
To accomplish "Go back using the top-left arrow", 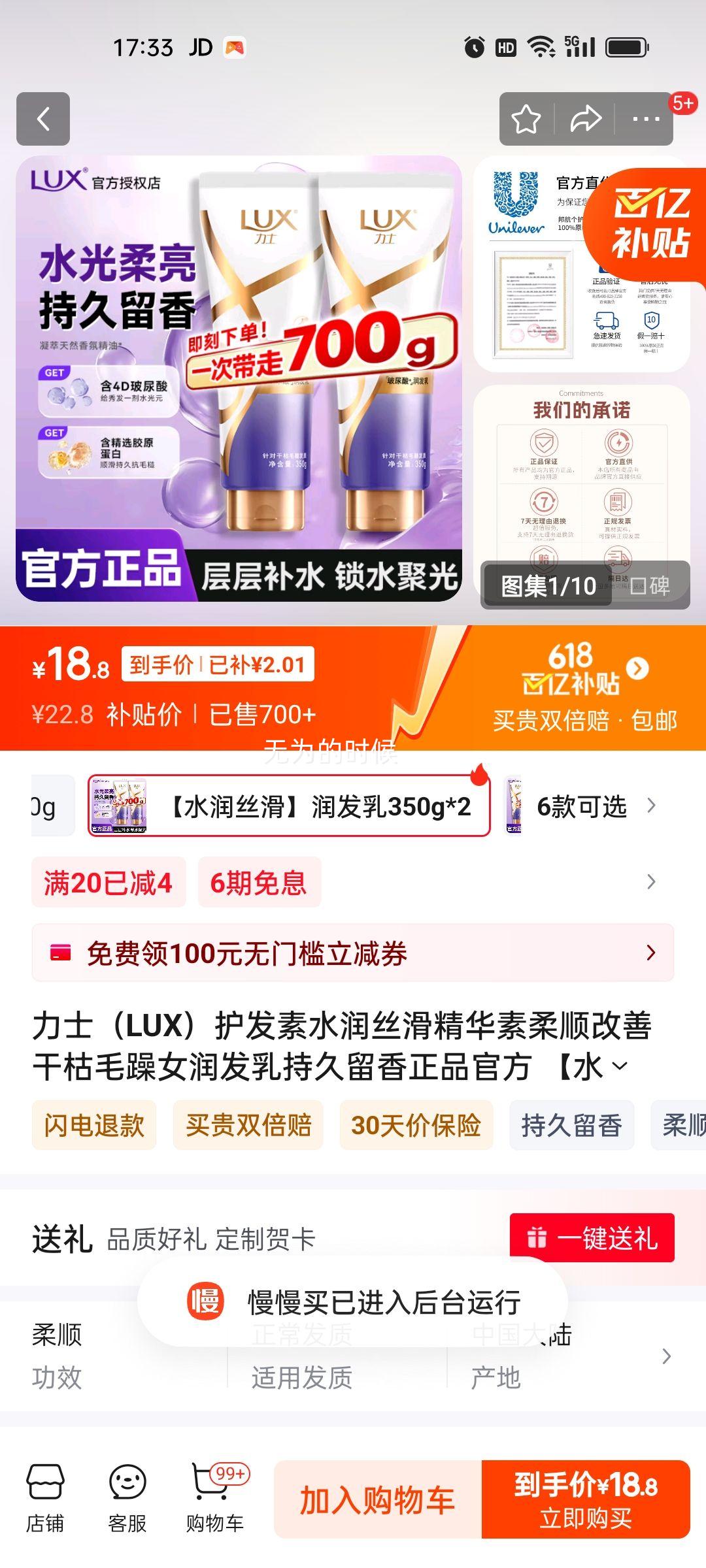I will (x=43, y=119).
